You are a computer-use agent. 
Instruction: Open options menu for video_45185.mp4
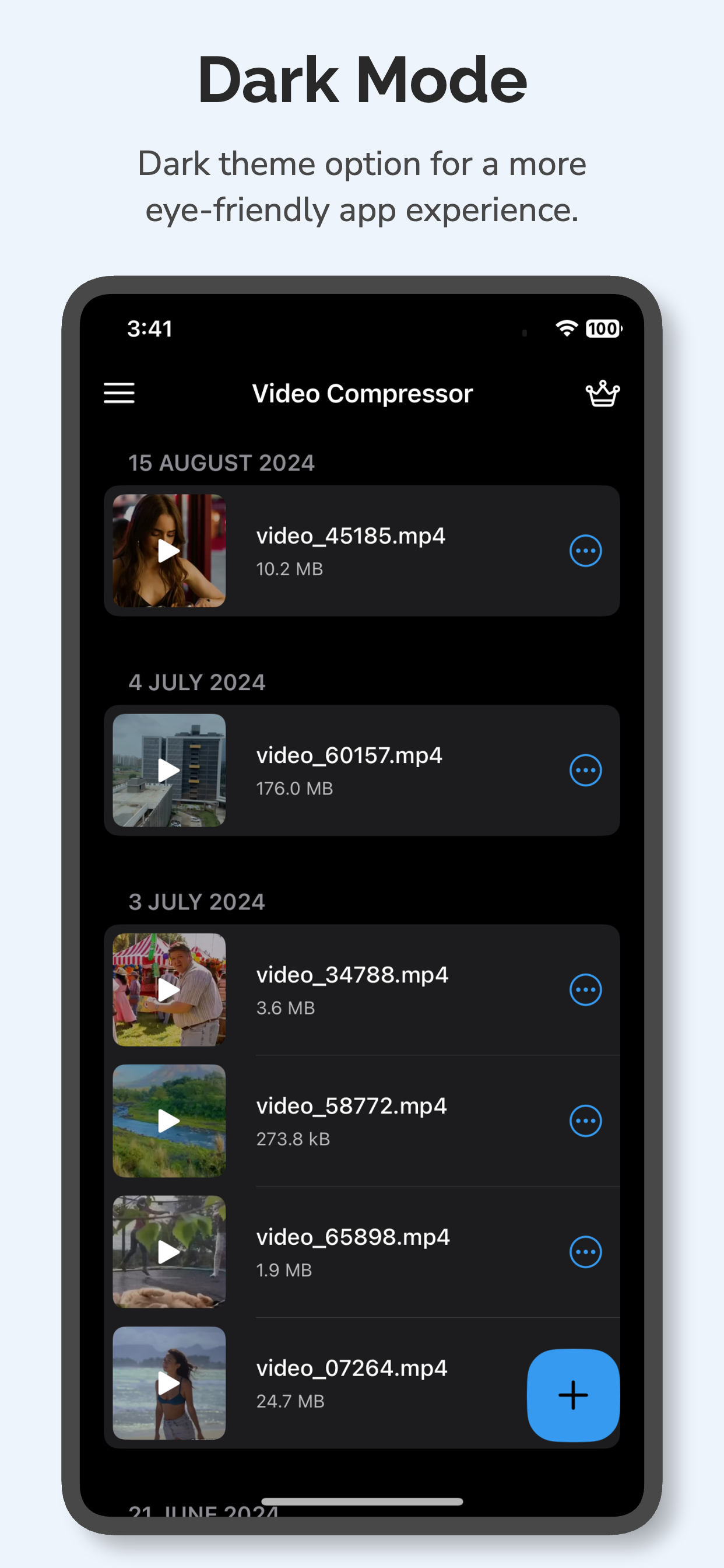[585, 550]
